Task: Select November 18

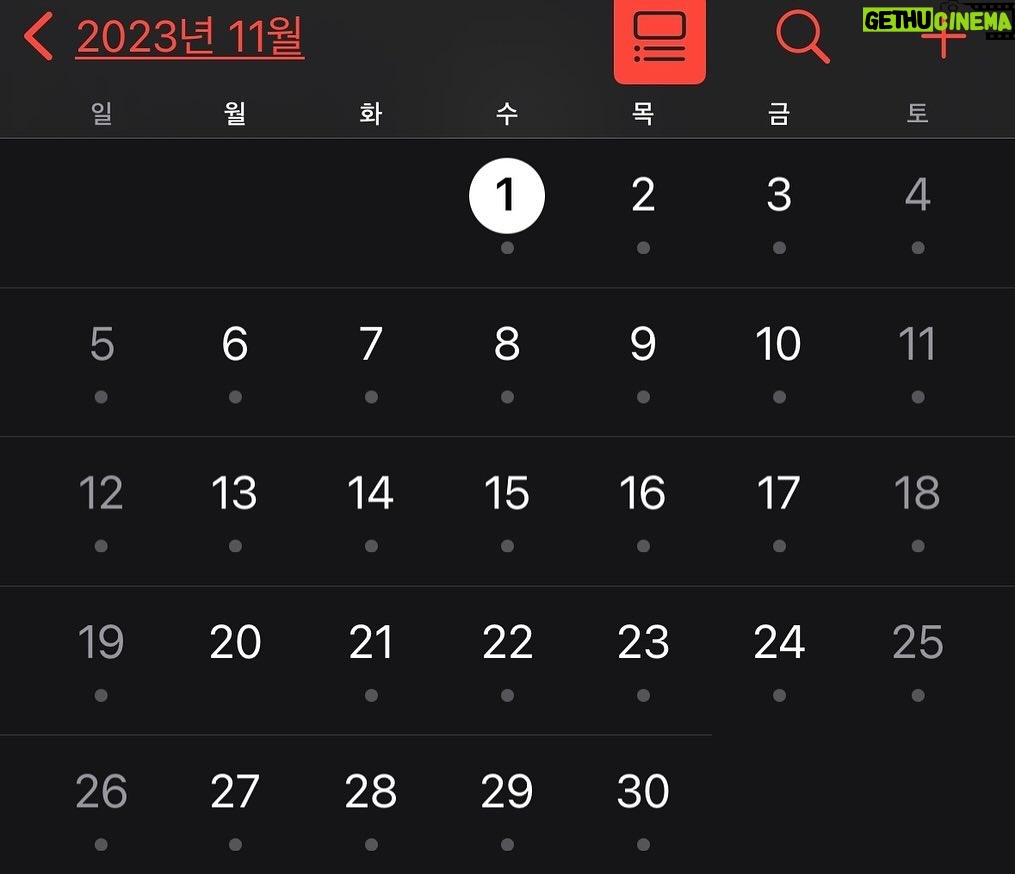Action: (917, 493)
